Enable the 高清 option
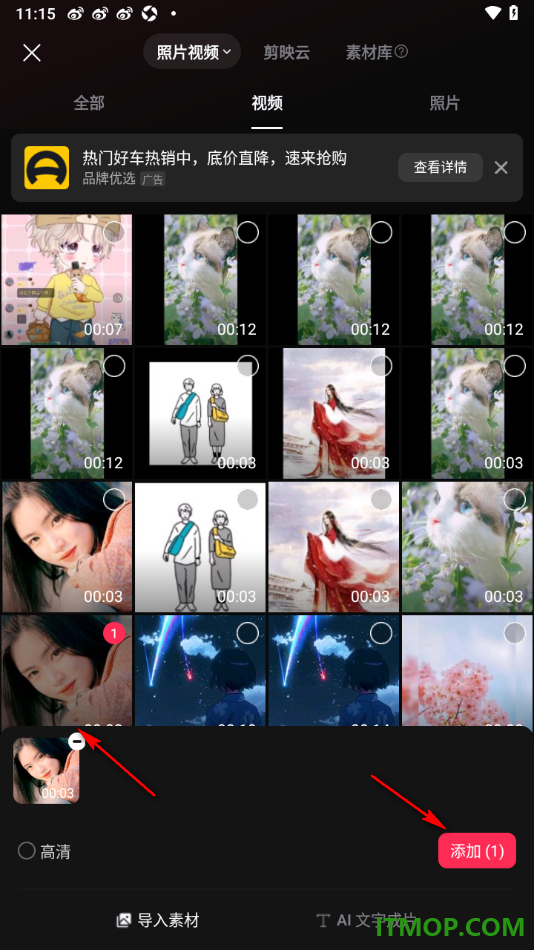Image resolution: width=534 pixels, height=950 pixels. (44, 851)
